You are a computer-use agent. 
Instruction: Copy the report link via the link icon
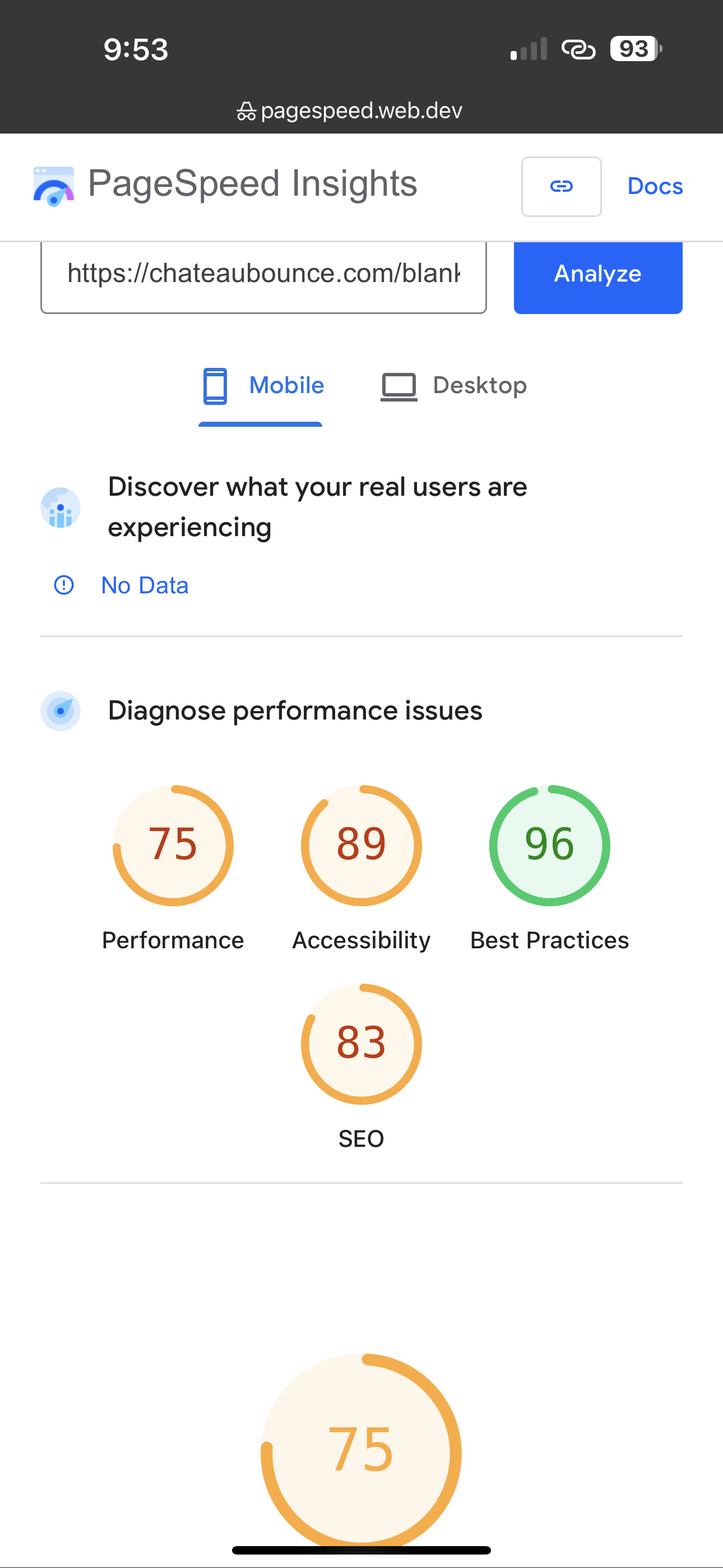coord(561,186)
